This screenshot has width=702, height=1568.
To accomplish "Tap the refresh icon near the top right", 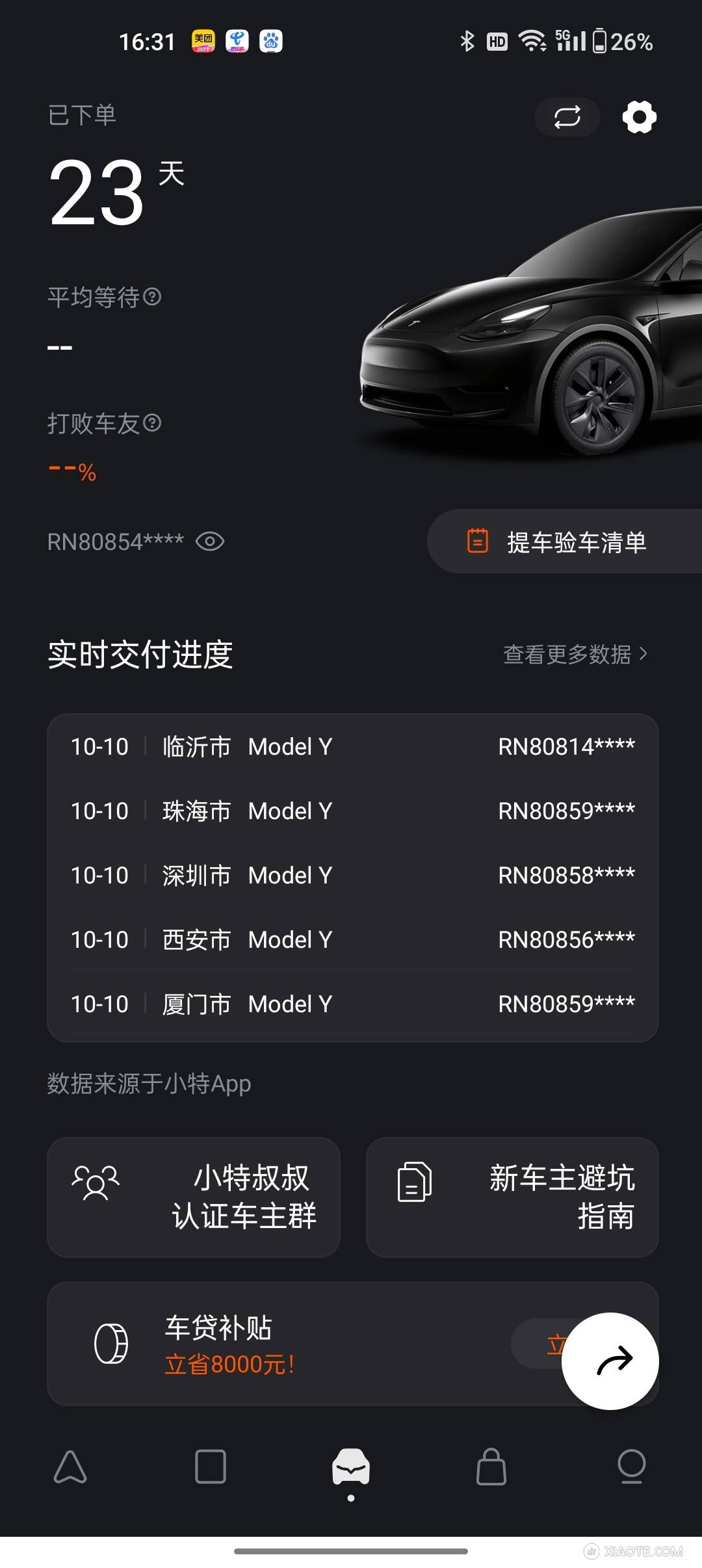I will 566,117.
